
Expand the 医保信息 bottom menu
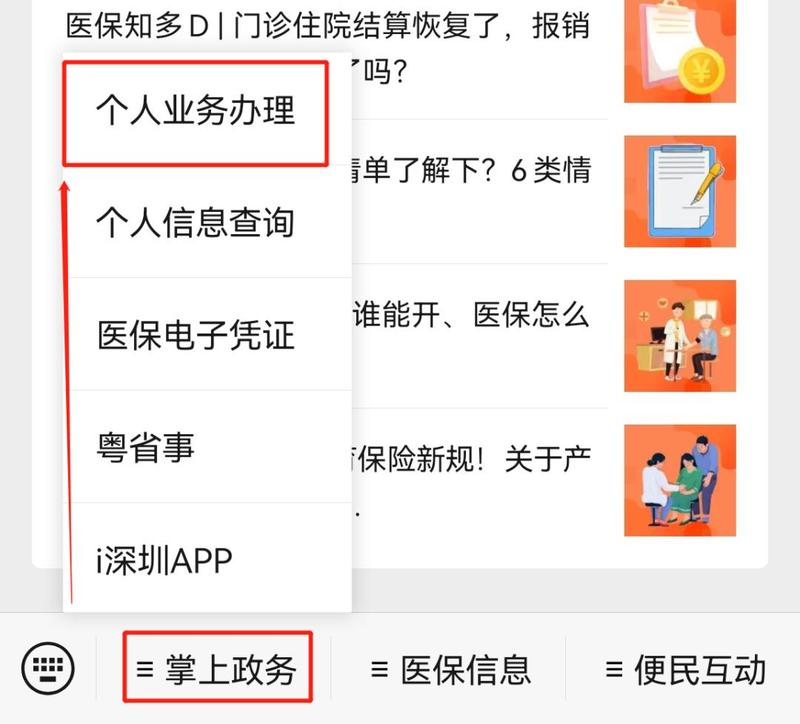(x=451, y=668)
